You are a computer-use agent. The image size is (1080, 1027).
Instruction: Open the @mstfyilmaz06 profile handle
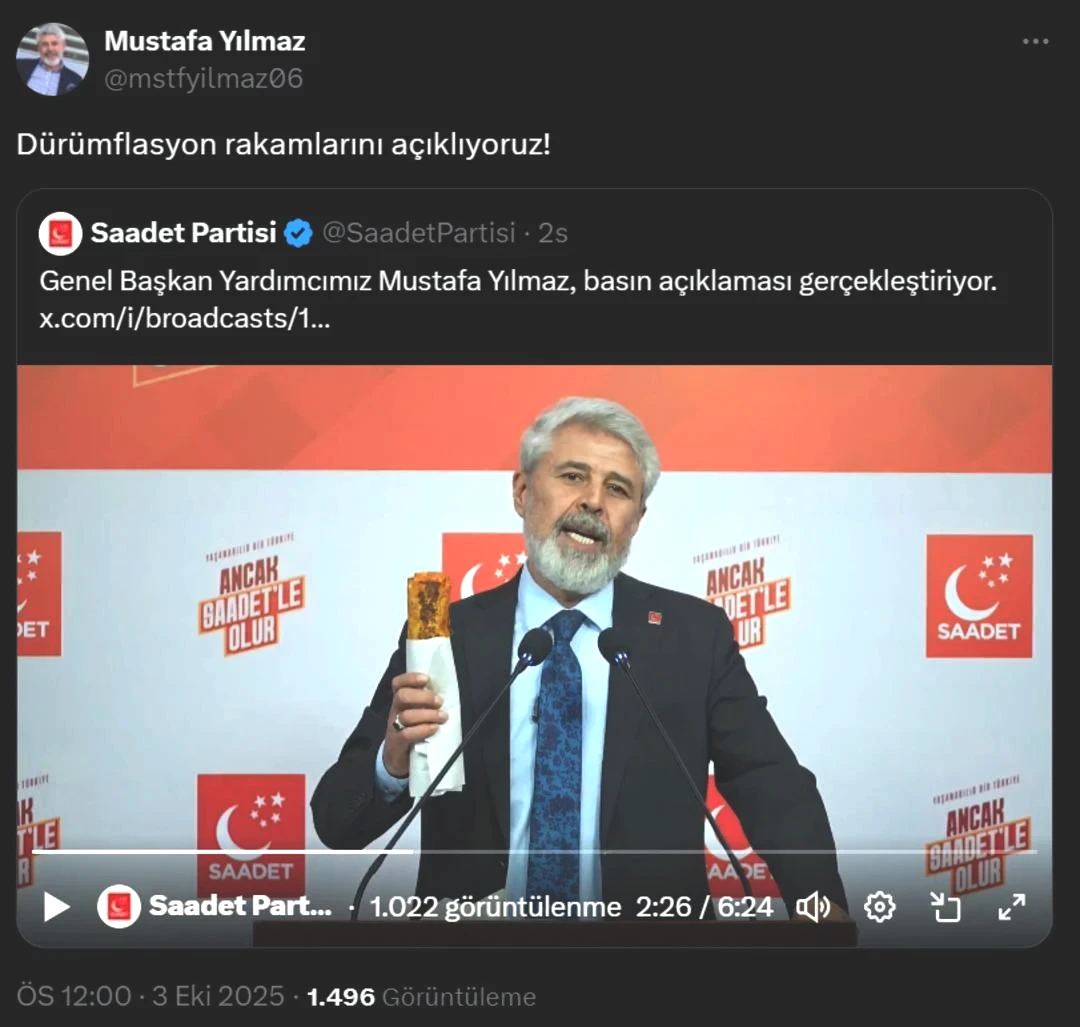tap(203, 78)
